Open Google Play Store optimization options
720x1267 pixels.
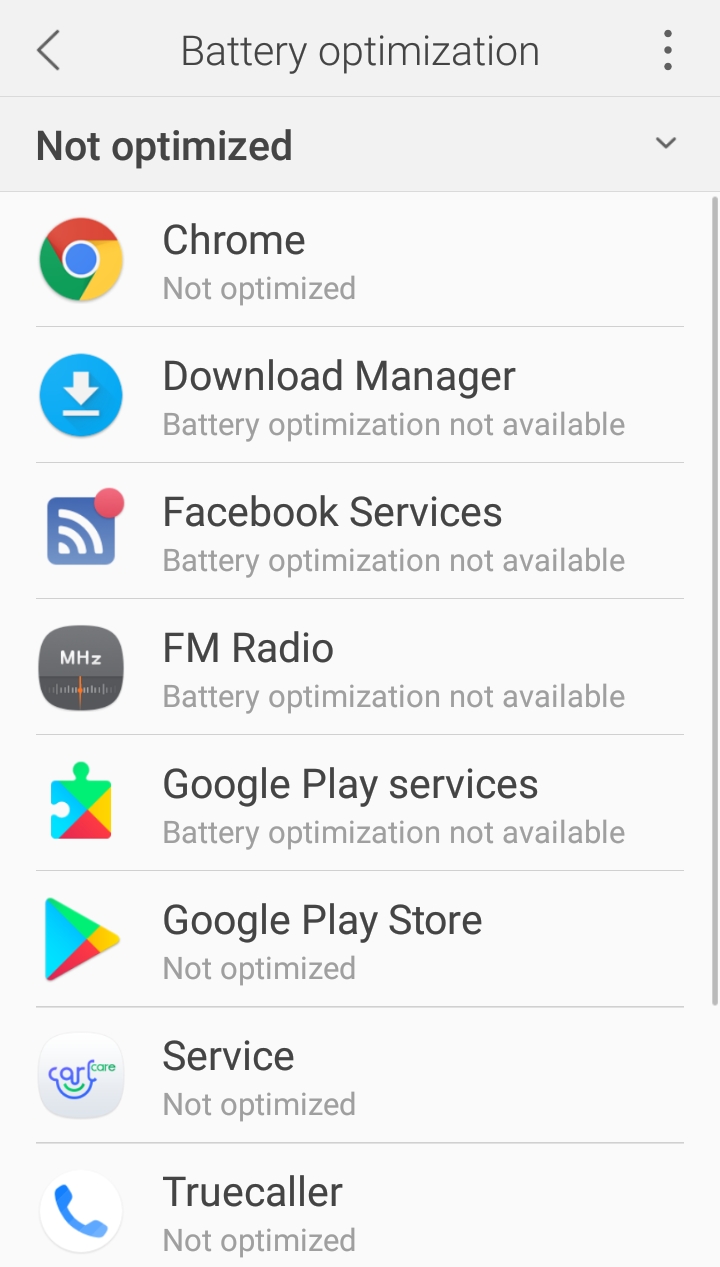point(360,940)
